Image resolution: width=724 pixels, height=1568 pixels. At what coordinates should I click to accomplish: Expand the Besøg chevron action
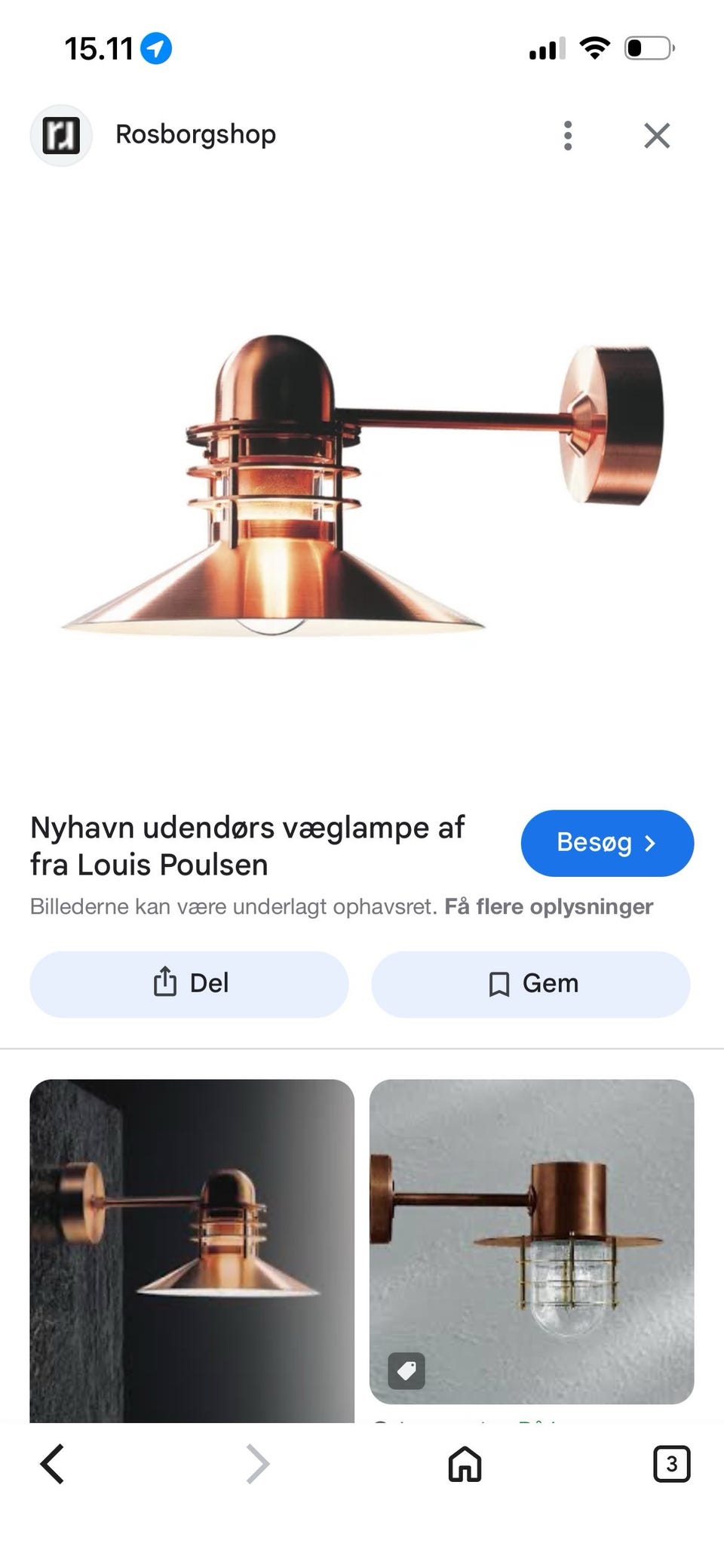point(650,843)
